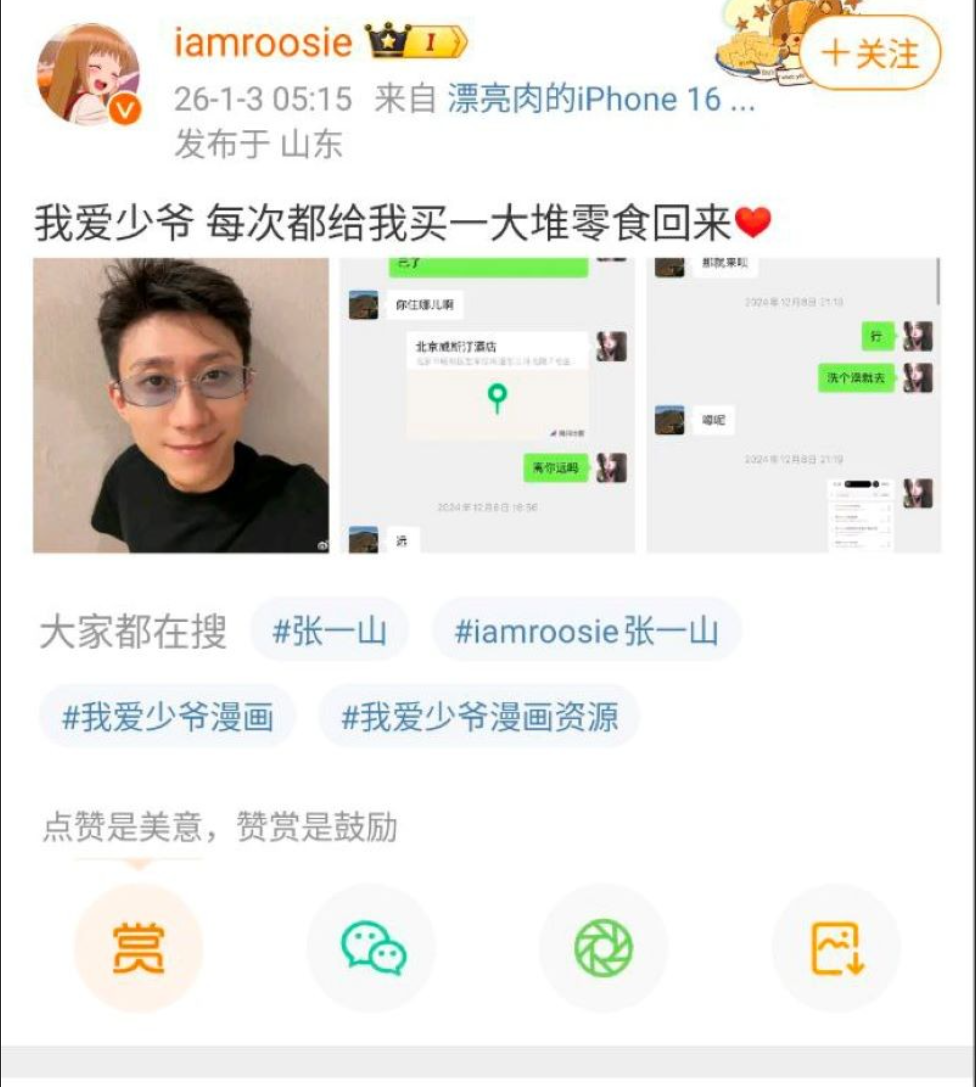
Task: Share to WeChat Moments circle icon
Action: pos(603,948)
